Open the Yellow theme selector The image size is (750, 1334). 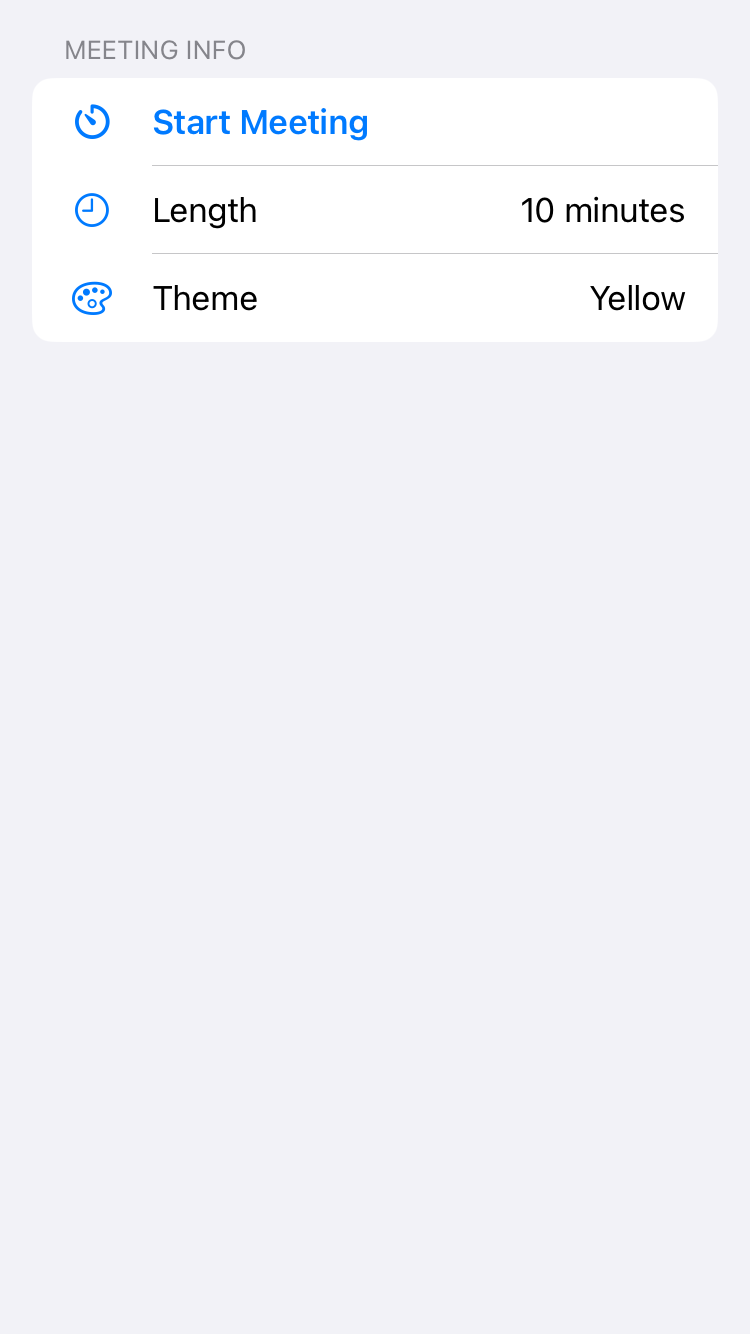[x=638, y=298]
